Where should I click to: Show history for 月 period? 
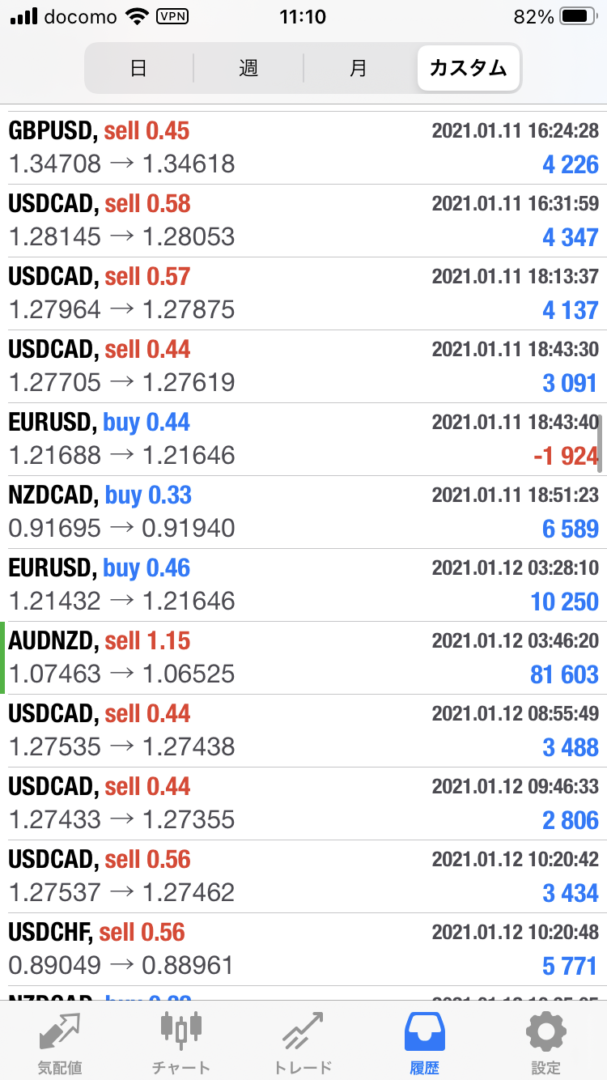[x=358, y=69]
